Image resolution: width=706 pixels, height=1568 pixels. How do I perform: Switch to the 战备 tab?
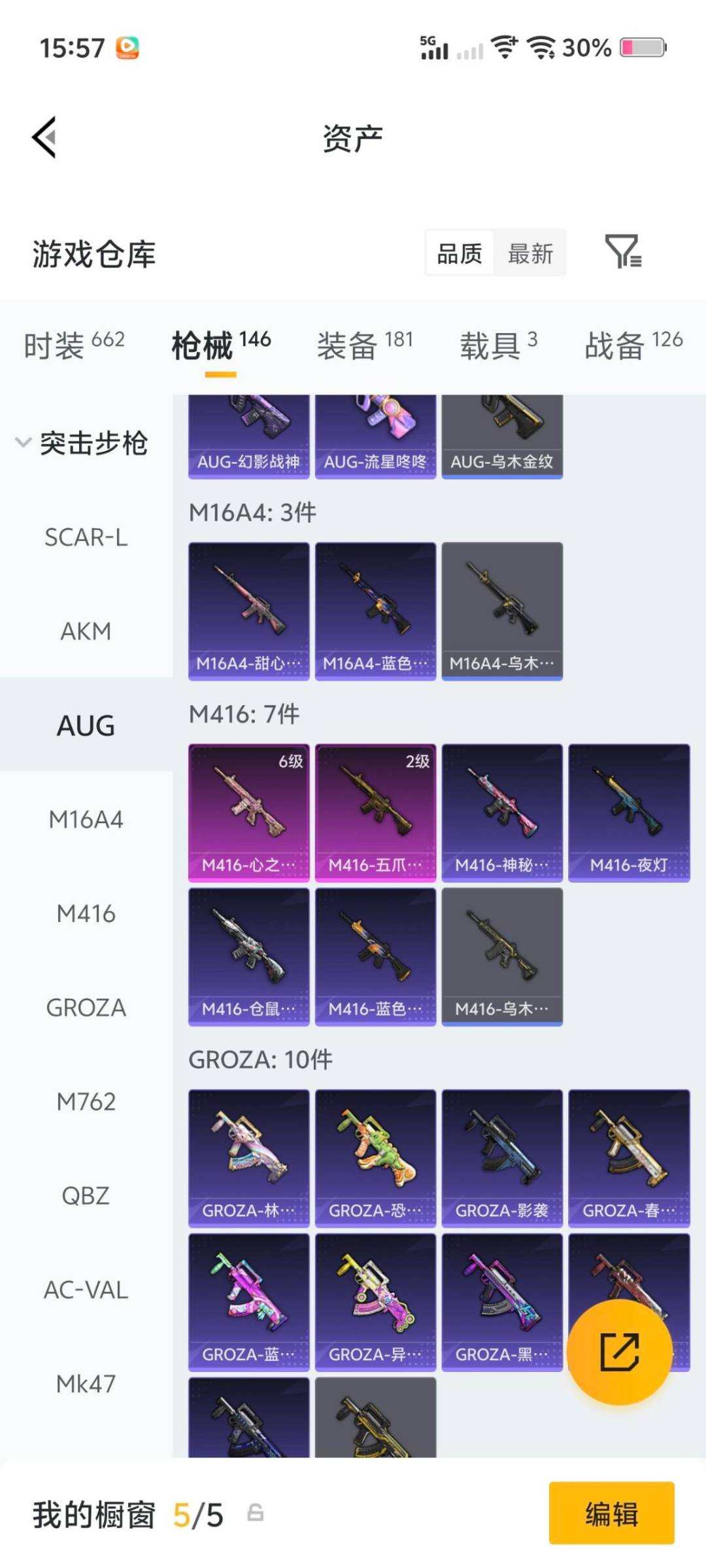click(x=633, y=344)
